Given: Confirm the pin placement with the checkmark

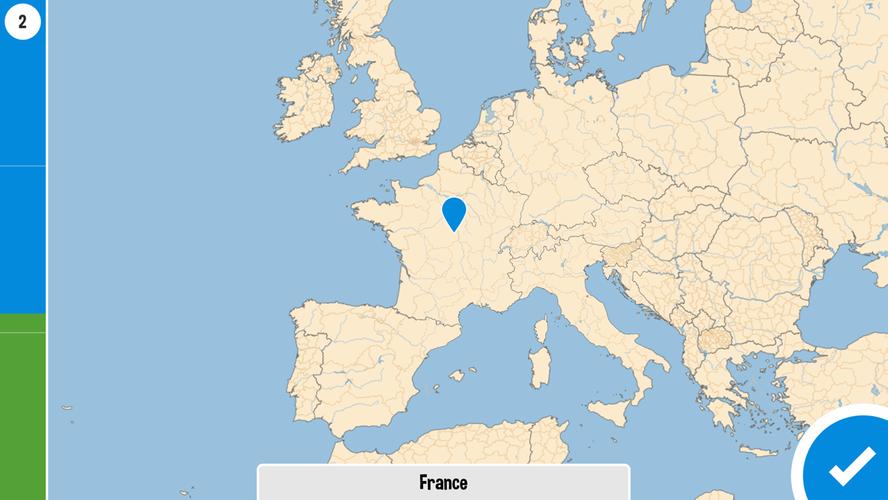Looking at the screenshot, I should coord(851,463).
